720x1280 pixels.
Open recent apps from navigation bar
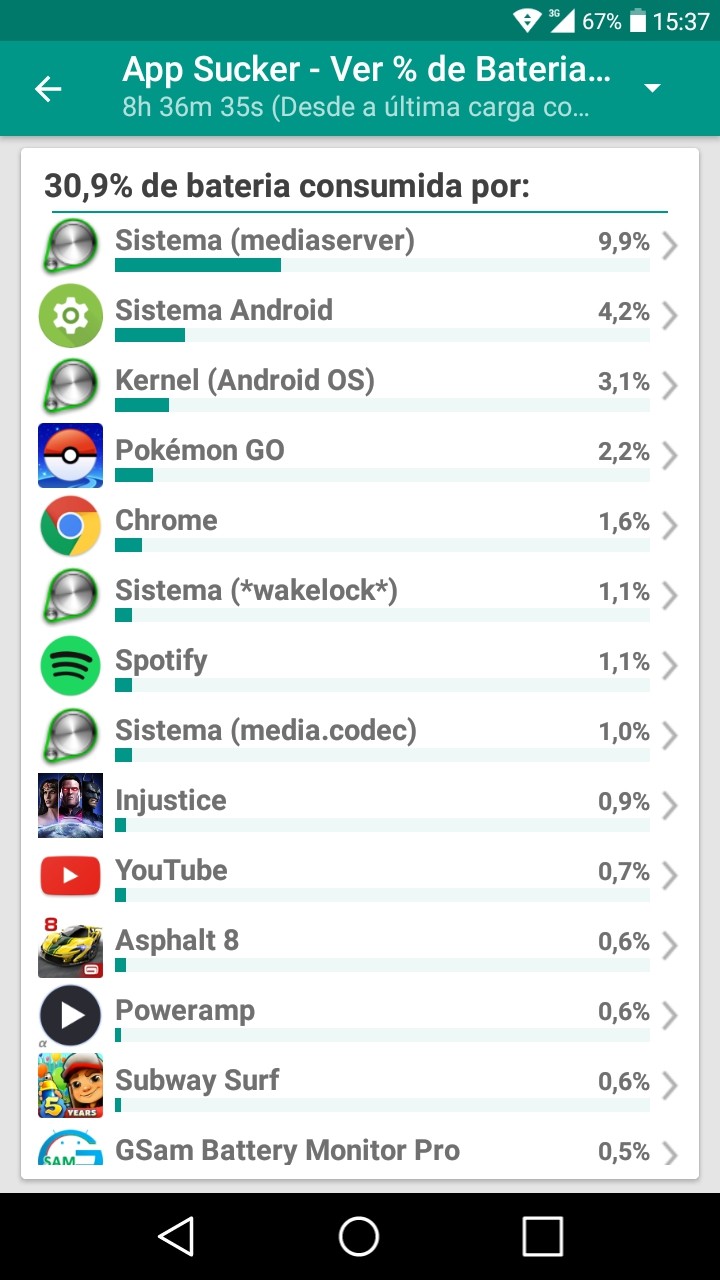click(x=542, y=1237)
